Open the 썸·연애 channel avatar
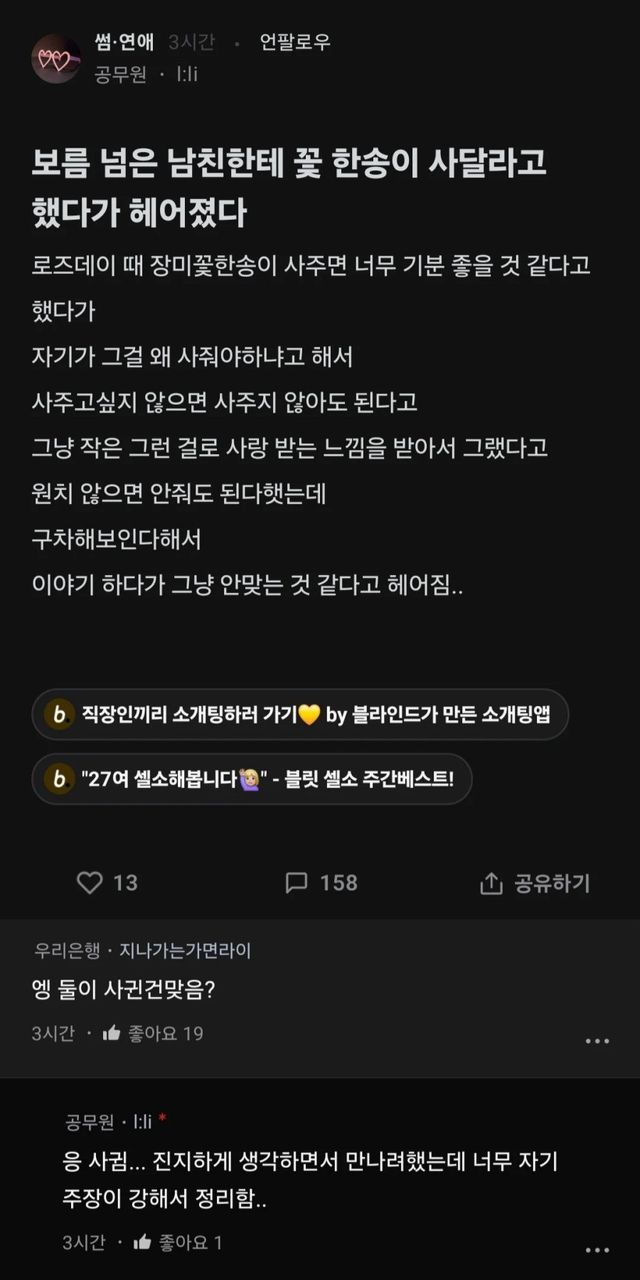 click(56, 58)
